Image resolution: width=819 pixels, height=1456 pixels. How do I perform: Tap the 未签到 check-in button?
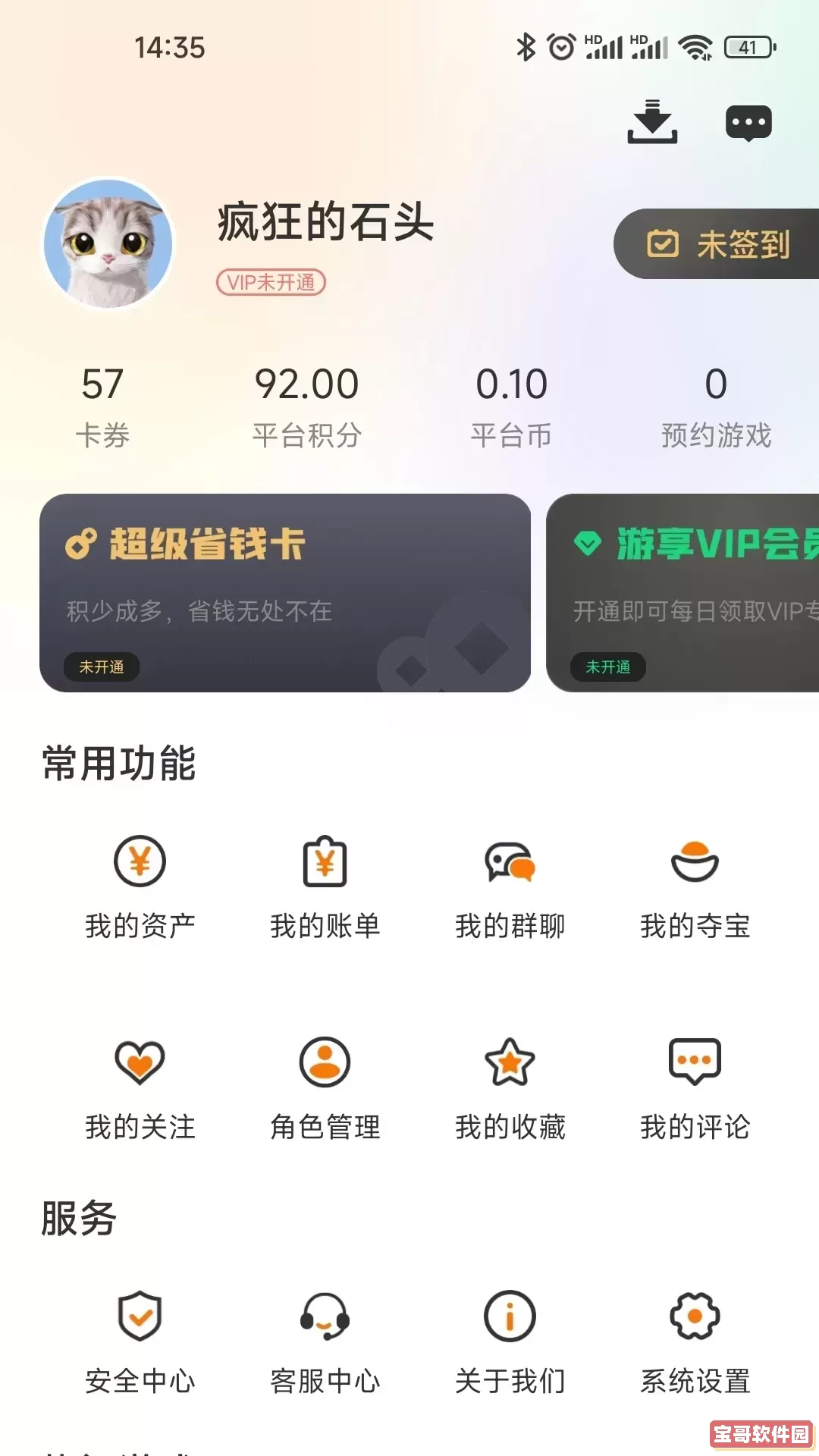point(717,244)
